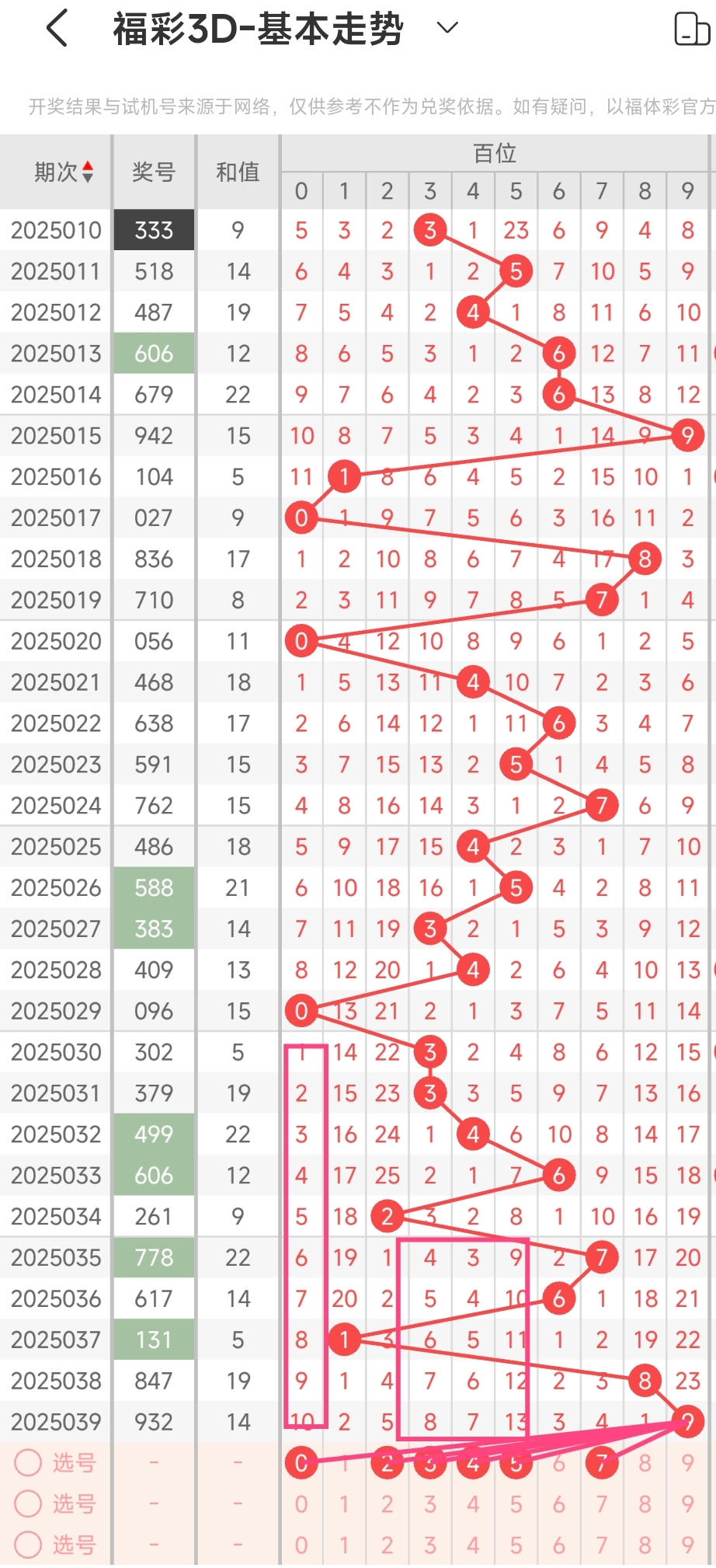Go back using the top-left arrow
Image resolution: width=716 pixels, height=1568 pixels.
click(x=58, y=29)
